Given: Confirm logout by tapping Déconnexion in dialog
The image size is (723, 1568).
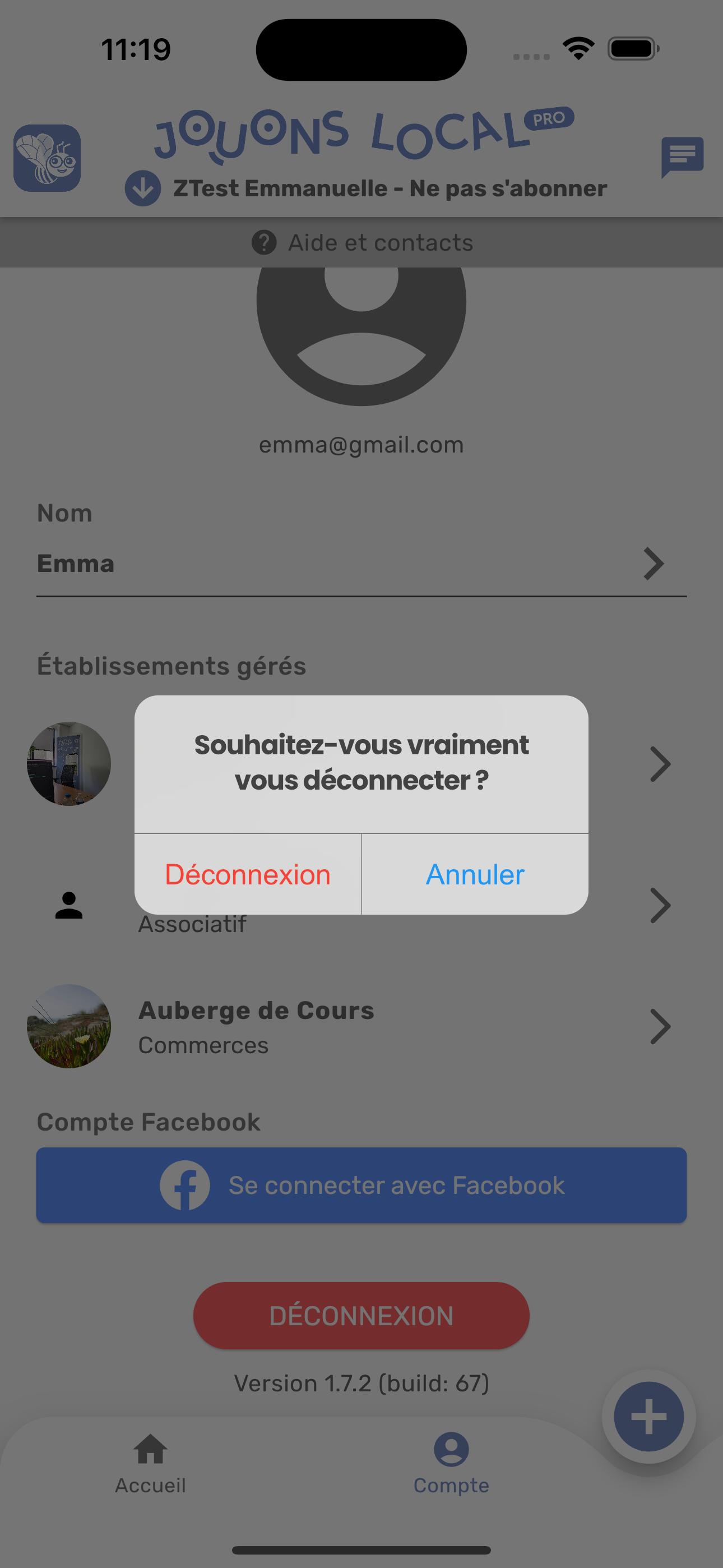Looking at the screenshot, I should pyautogui.click(x=248, y=874).
